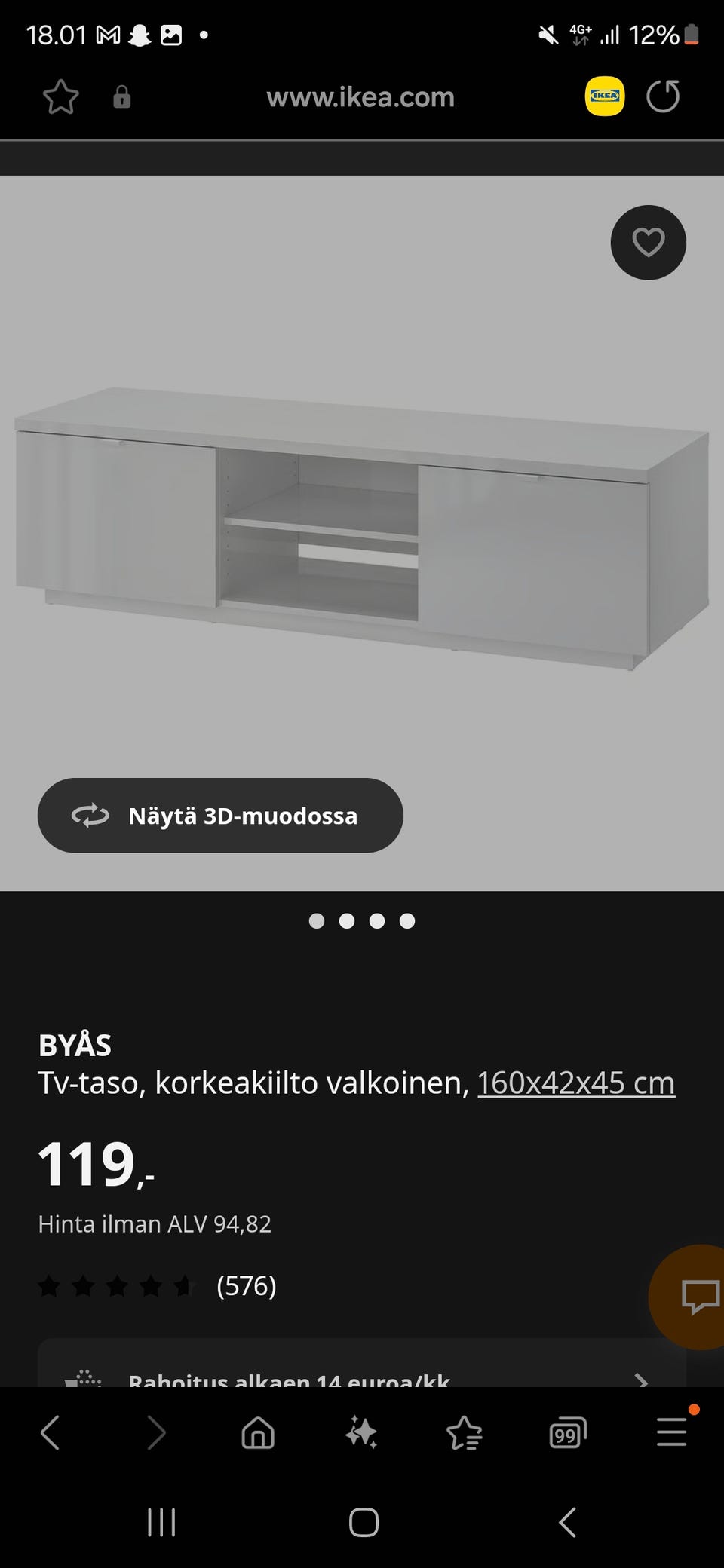Viewport: 724px width, 1568px height.
Task: View site security via the lock icon
Action: coord(121,96)
